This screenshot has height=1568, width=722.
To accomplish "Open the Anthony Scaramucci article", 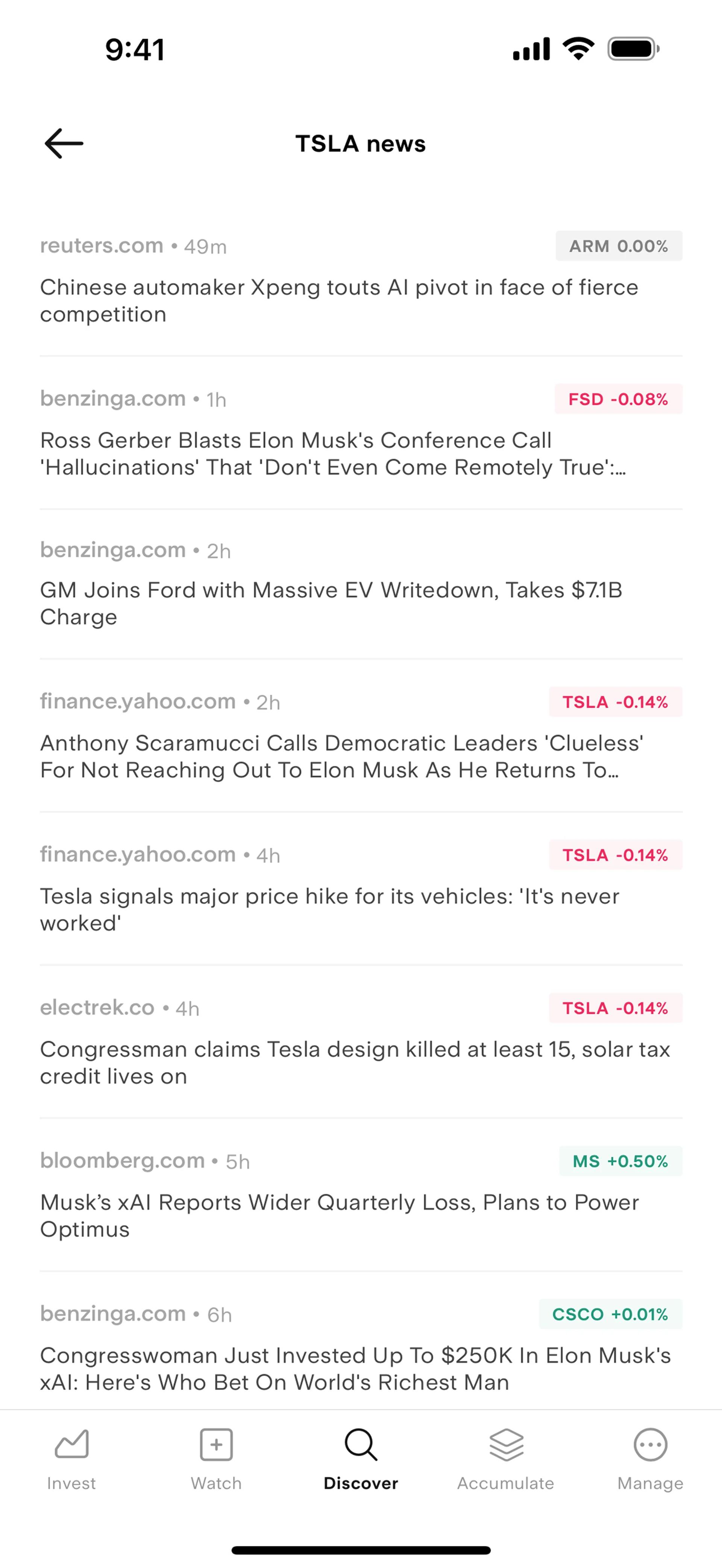I will coord(341,757).
